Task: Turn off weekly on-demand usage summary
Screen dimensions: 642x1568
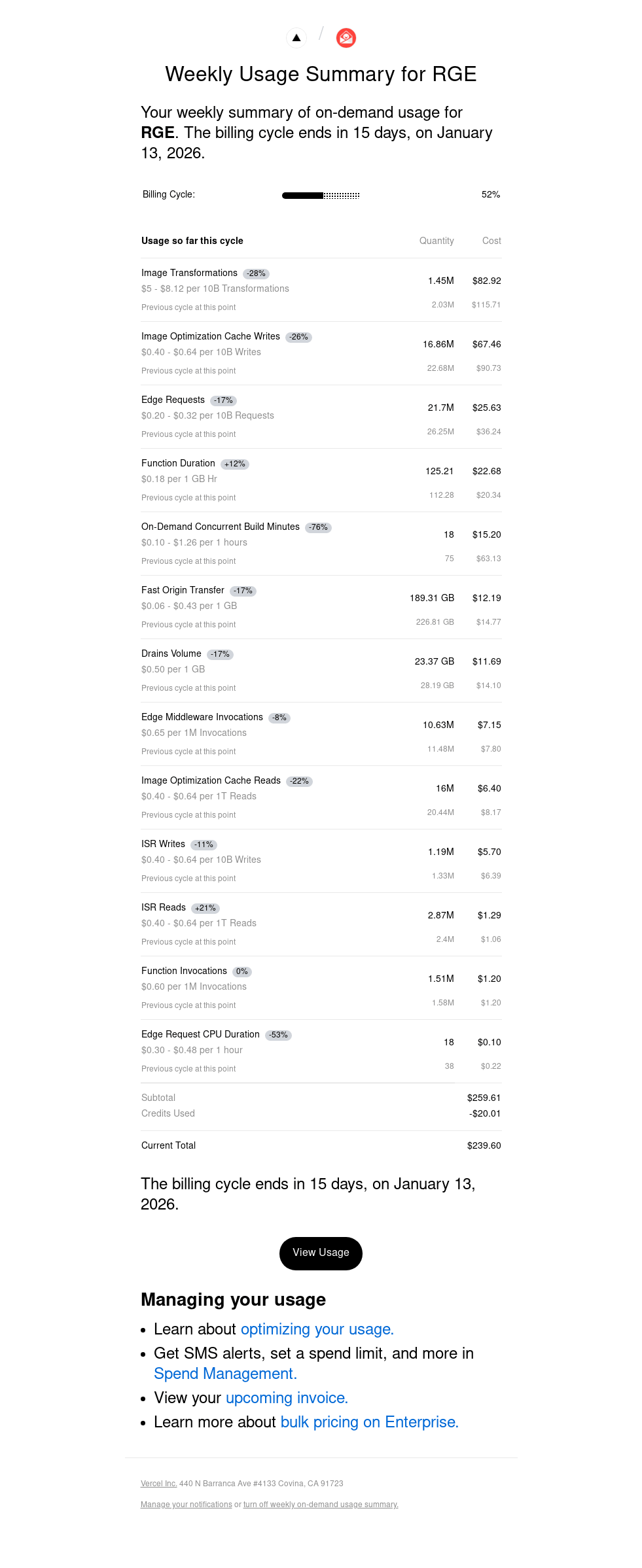Action: tap(320, 1505)
